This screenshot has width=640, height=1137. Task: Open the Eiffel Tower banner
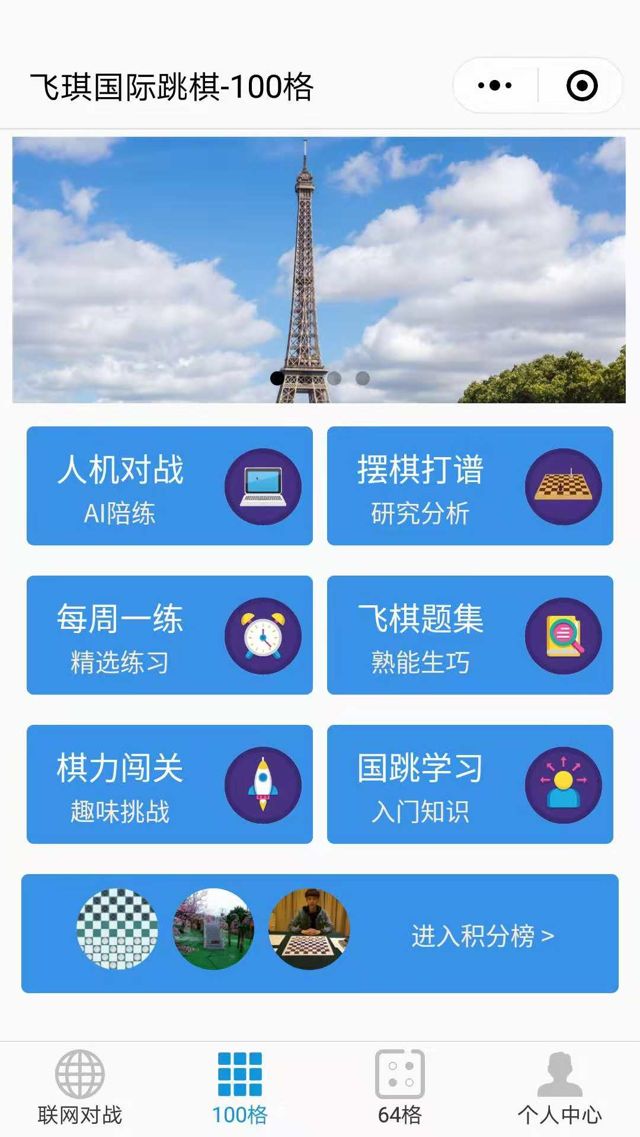pyautogui.click(x=319, y=270)
